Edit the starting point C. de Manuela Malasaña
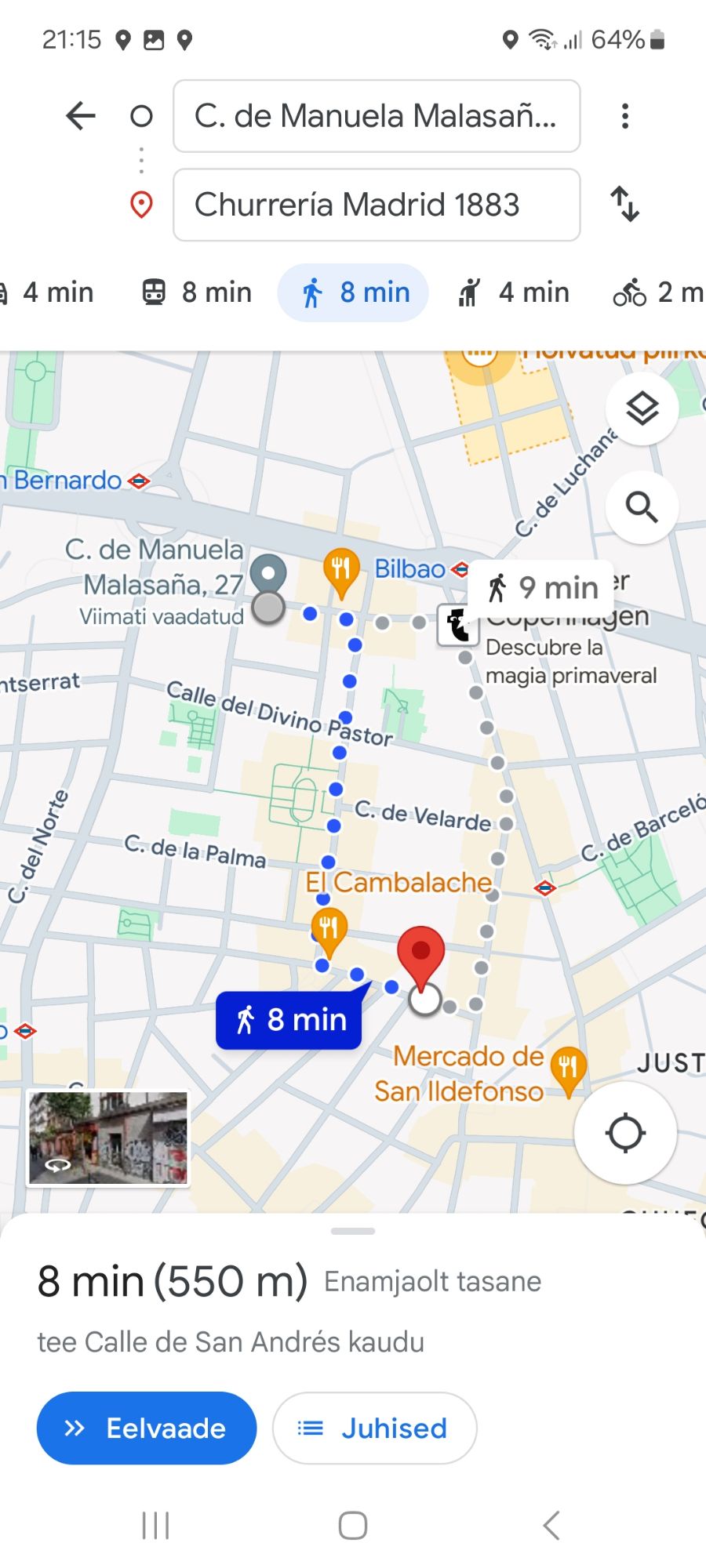Image resolution: width=706 pixels, height=1568 pixels. click(377, 116)
